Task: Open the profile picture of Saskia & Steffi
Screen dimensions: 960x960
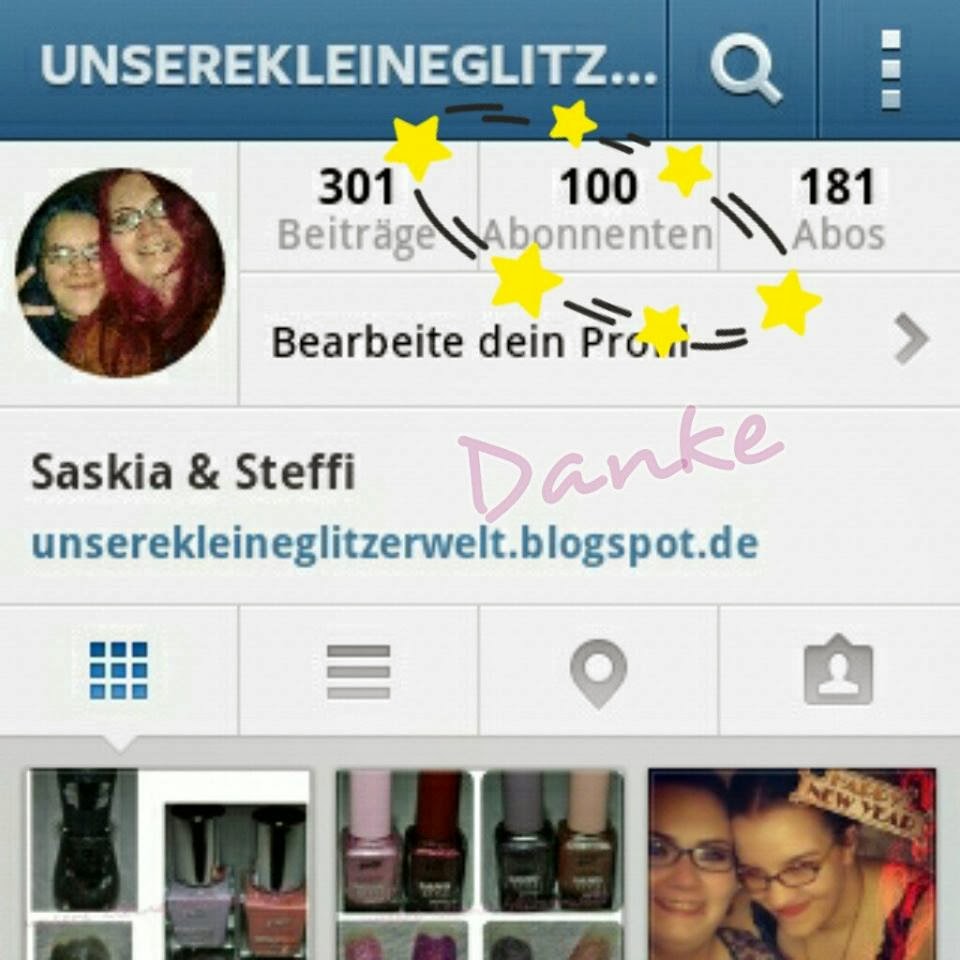Action: click(x=120, y=272)
